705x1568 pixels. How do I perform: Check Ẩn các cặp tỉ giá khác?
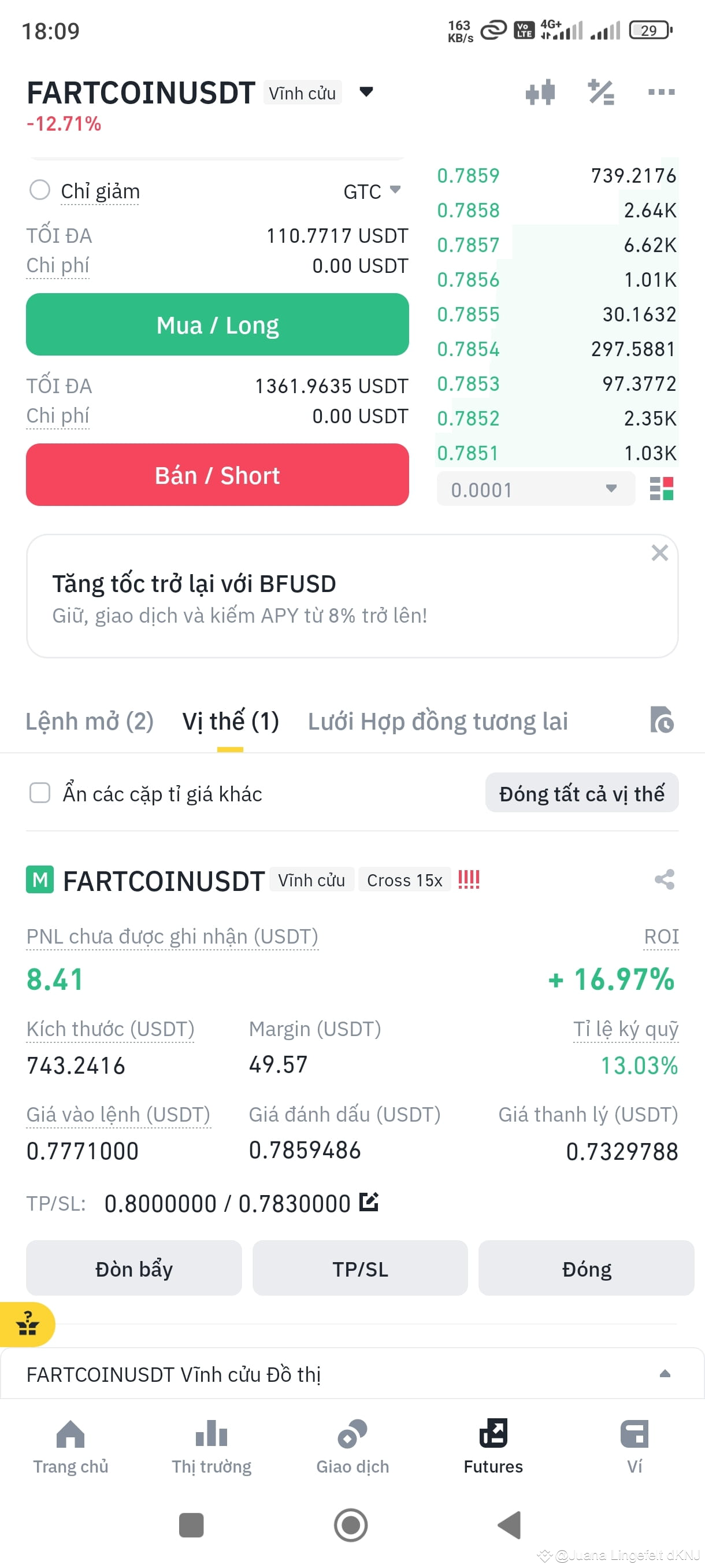pyautogui.click(x=39, y=793)
